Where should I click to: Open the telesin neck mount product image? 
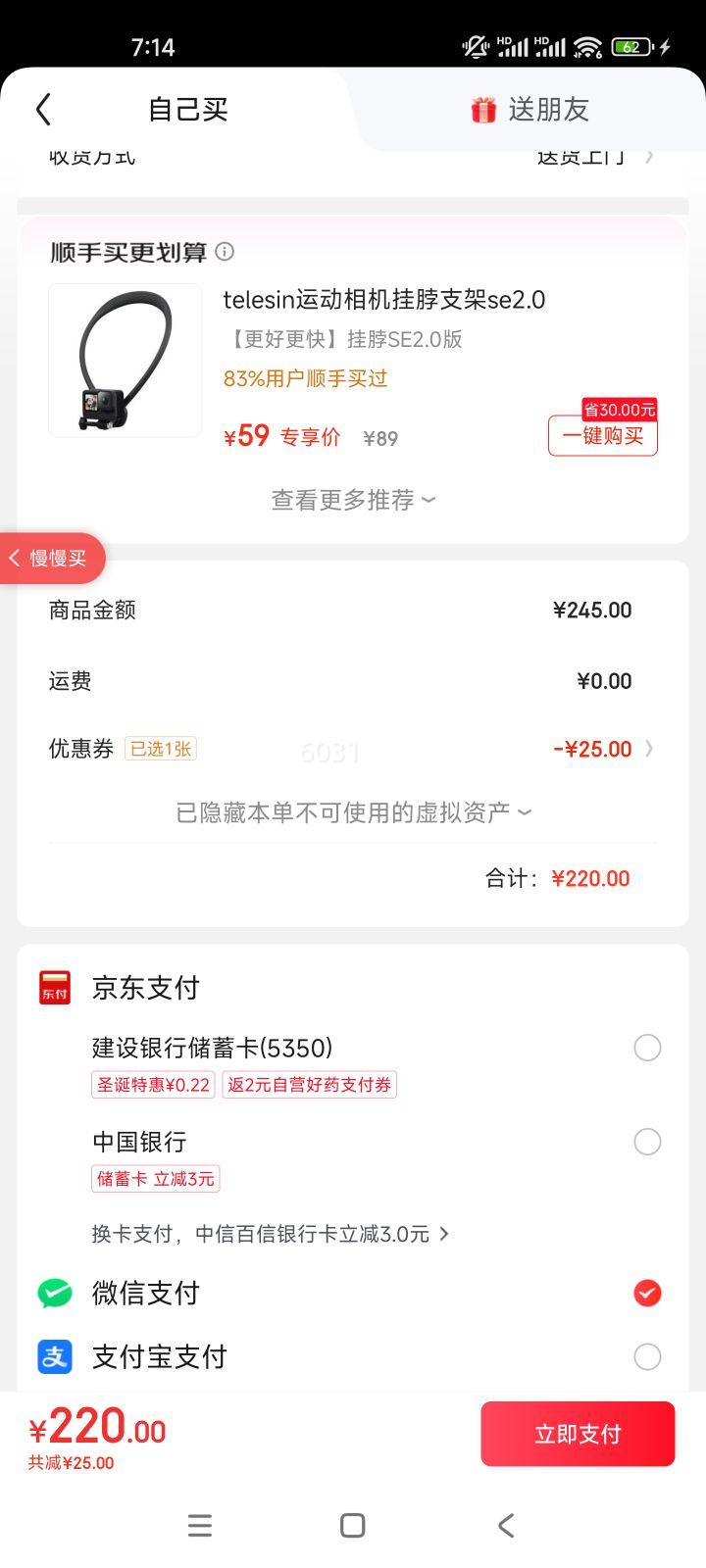click(x=126, y=361)
